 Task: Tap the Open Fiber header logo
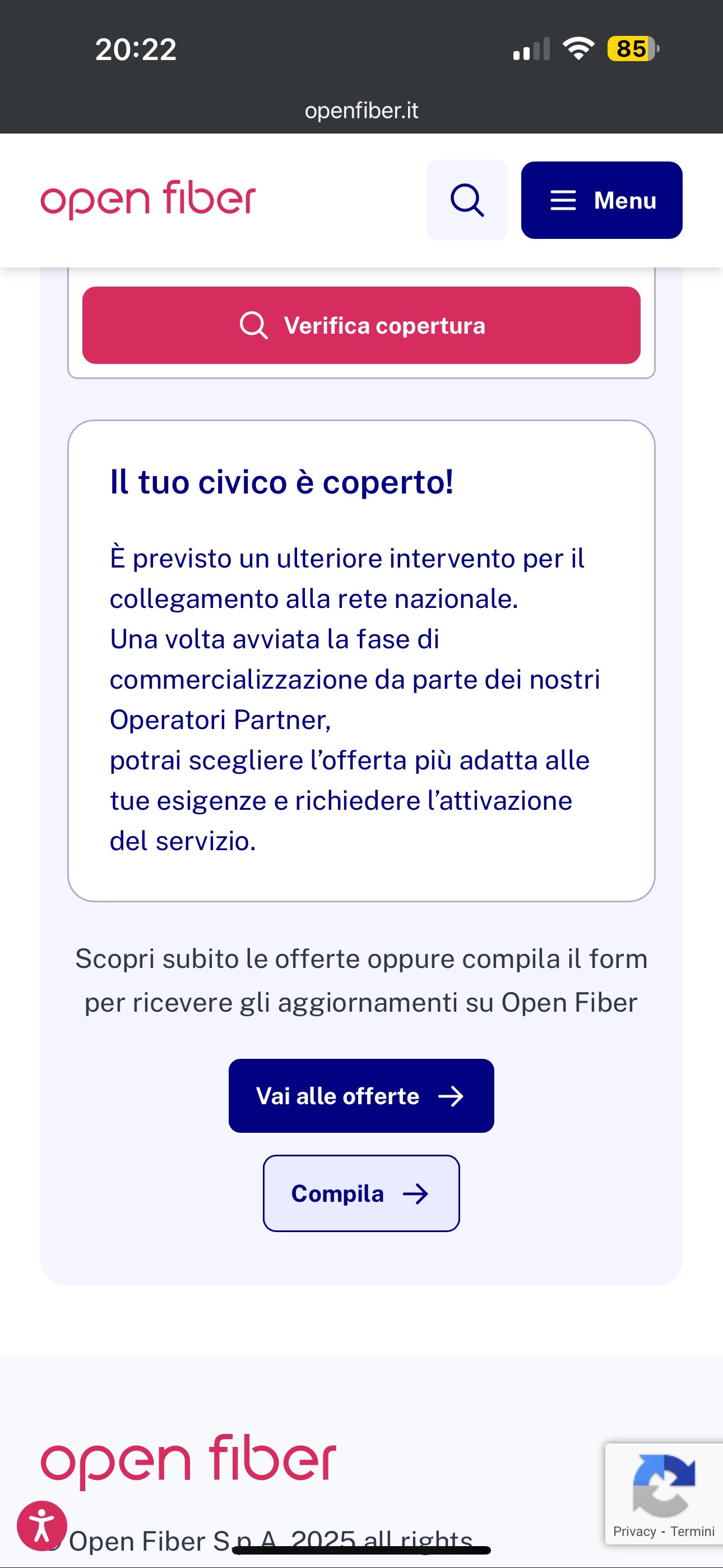point(148,199)
